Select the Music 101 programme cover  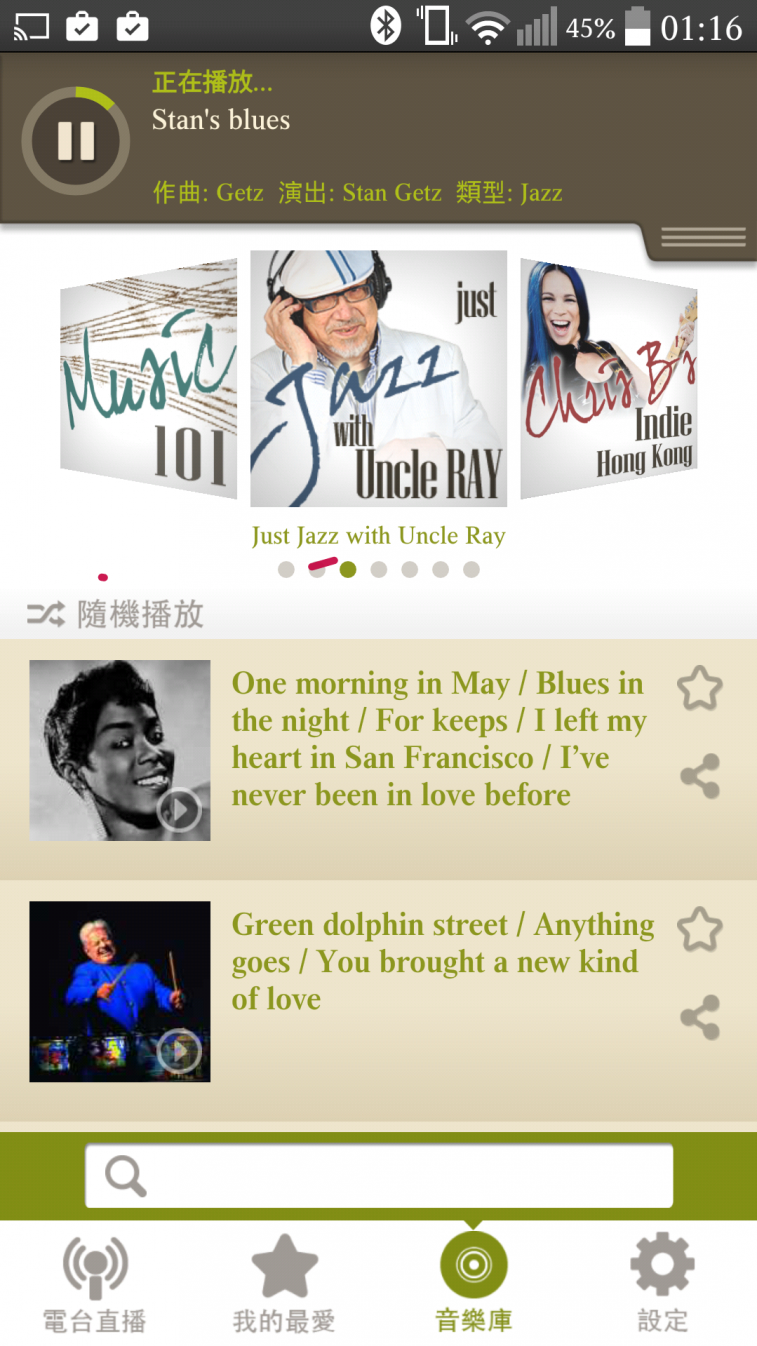[149, 380]
